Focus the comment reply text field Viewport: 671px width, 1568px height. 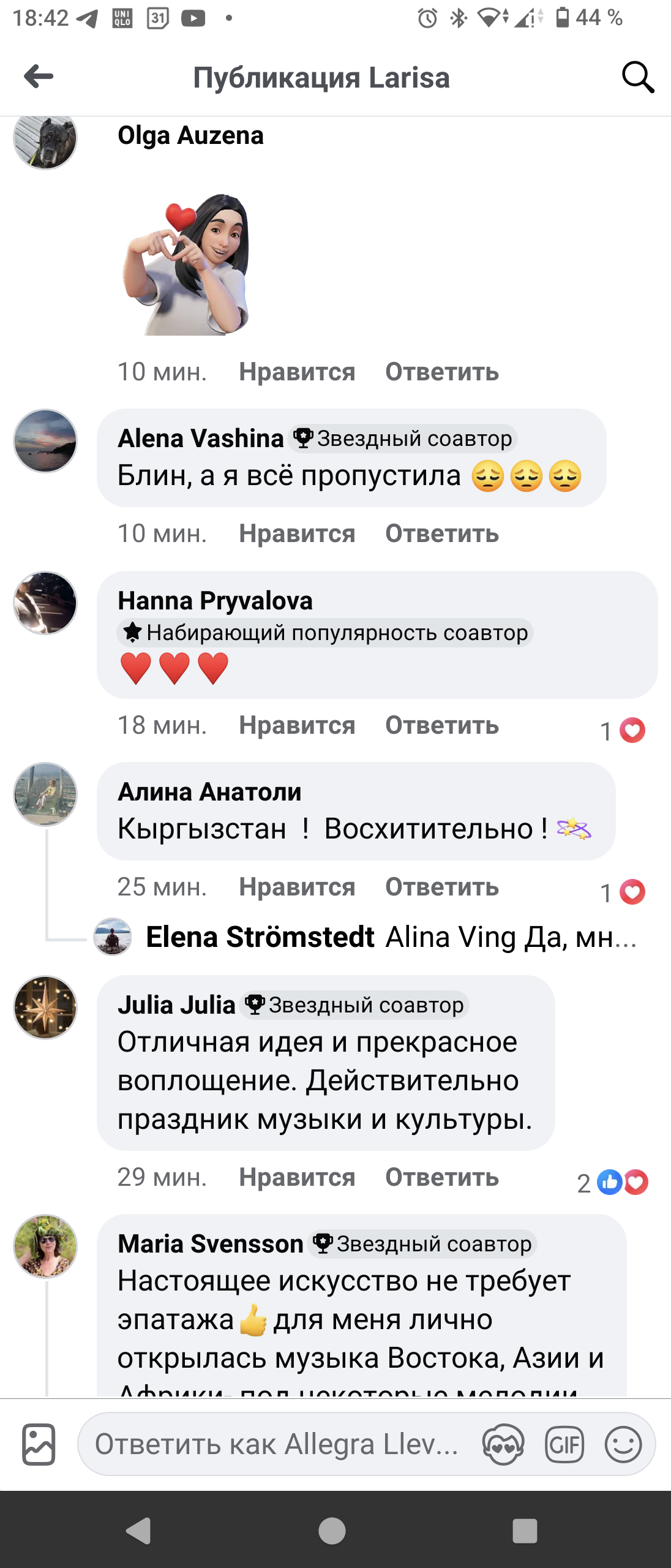tap(276, 1444)
